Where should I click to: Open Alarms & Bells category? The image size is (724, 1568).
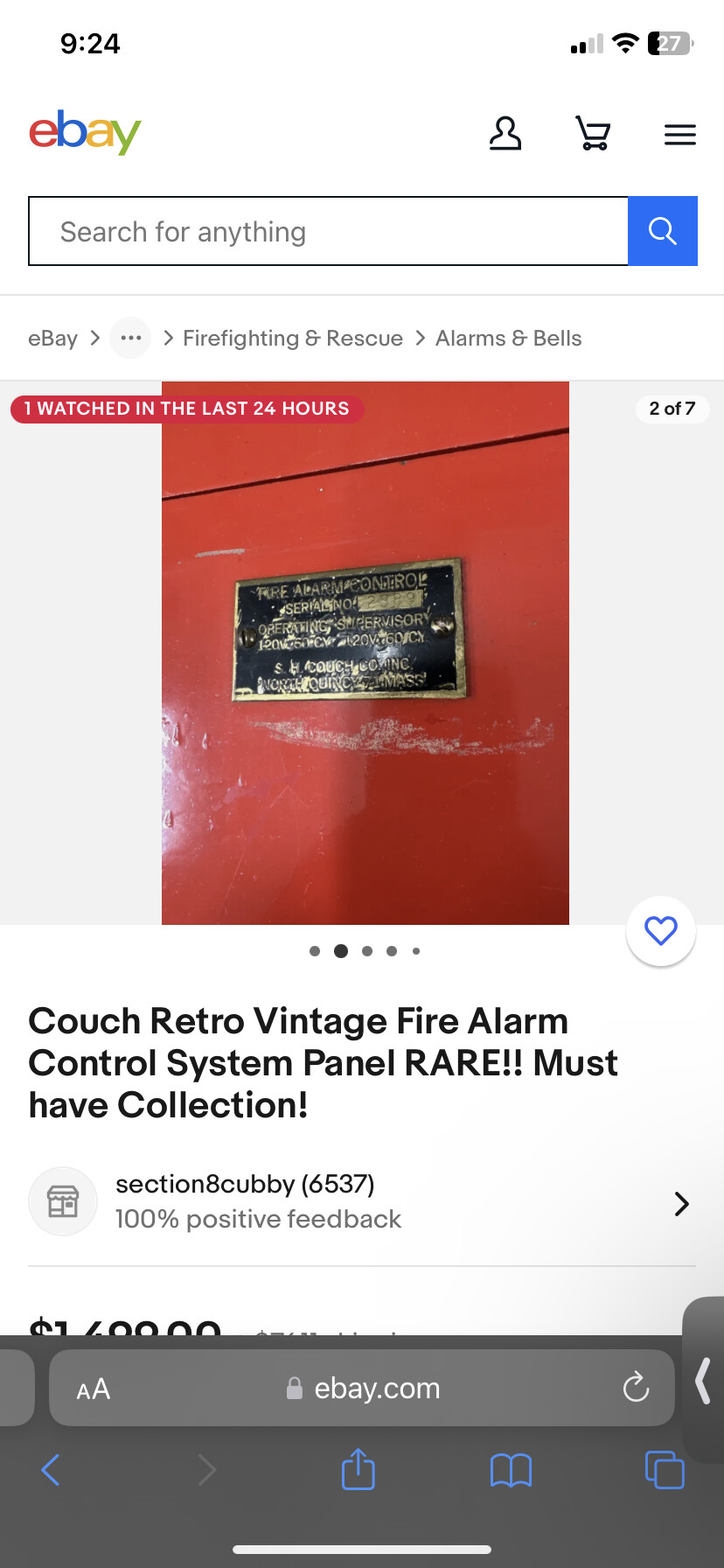[508, 339]
